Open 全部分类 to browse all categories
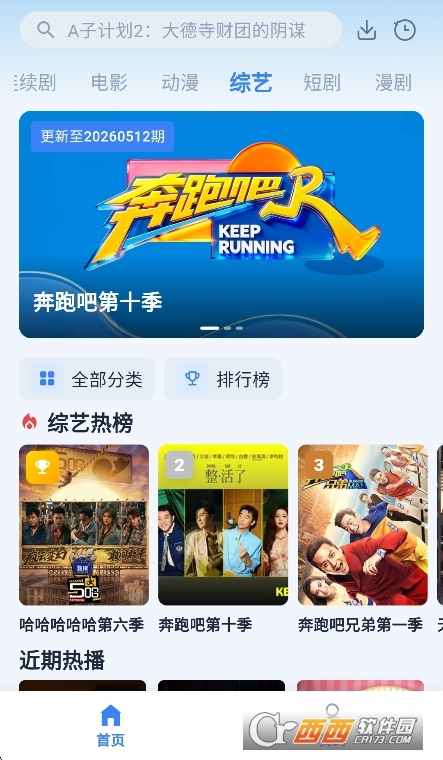 click(87, 379)
